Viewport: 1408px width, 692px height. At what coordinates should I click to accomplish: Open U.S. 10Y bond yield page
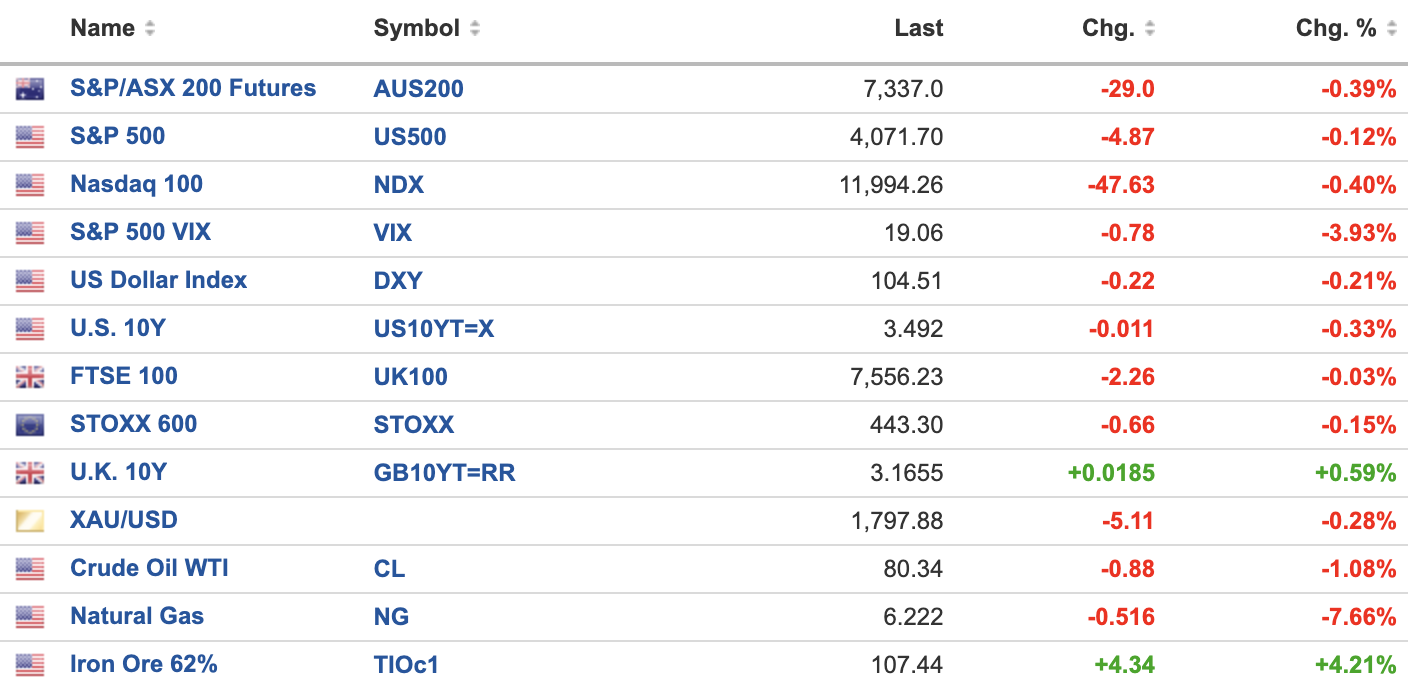pyautogui.click(x=117, y=328)
